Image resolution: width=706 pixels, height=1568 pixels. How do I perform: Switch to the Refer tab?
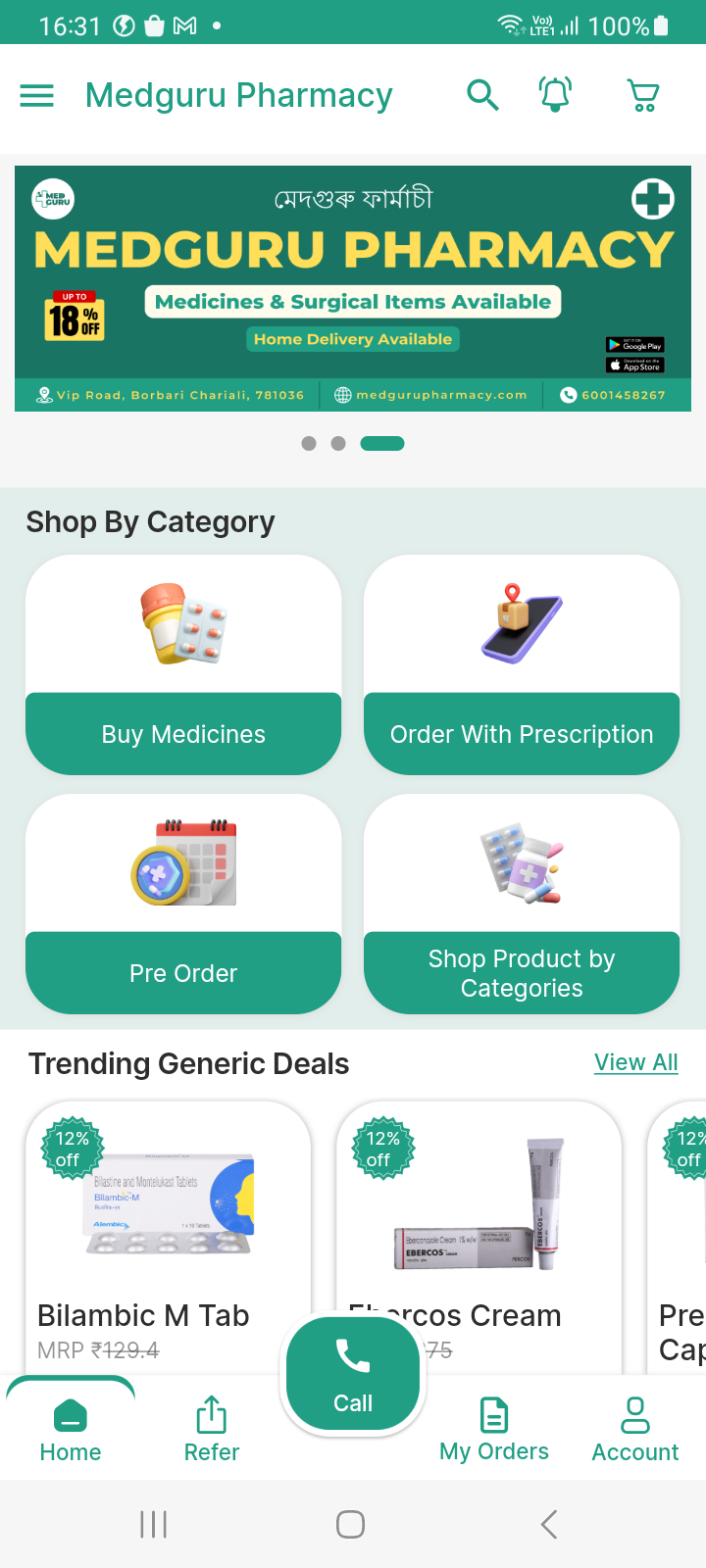[212, 1429]
